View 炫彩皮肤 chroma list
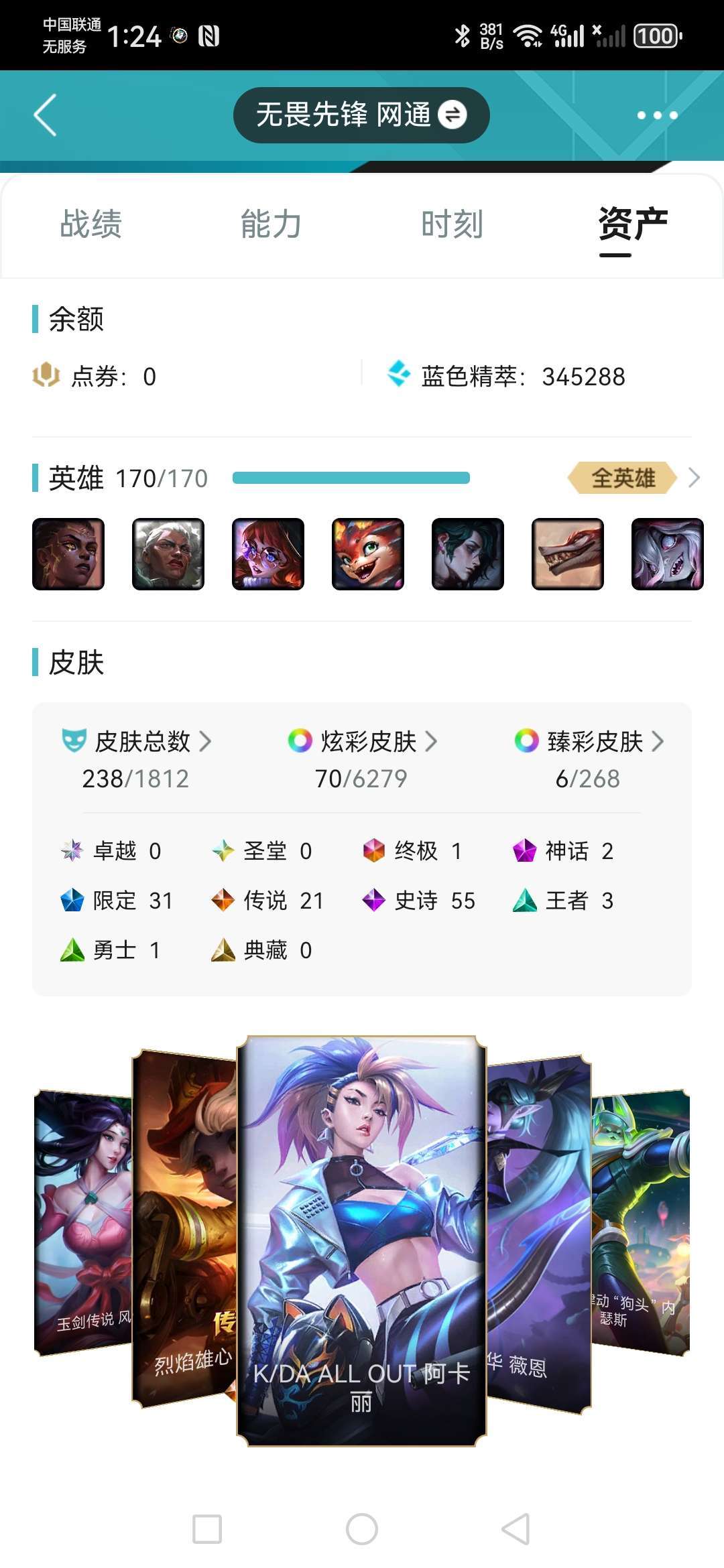 click(363, 741)
